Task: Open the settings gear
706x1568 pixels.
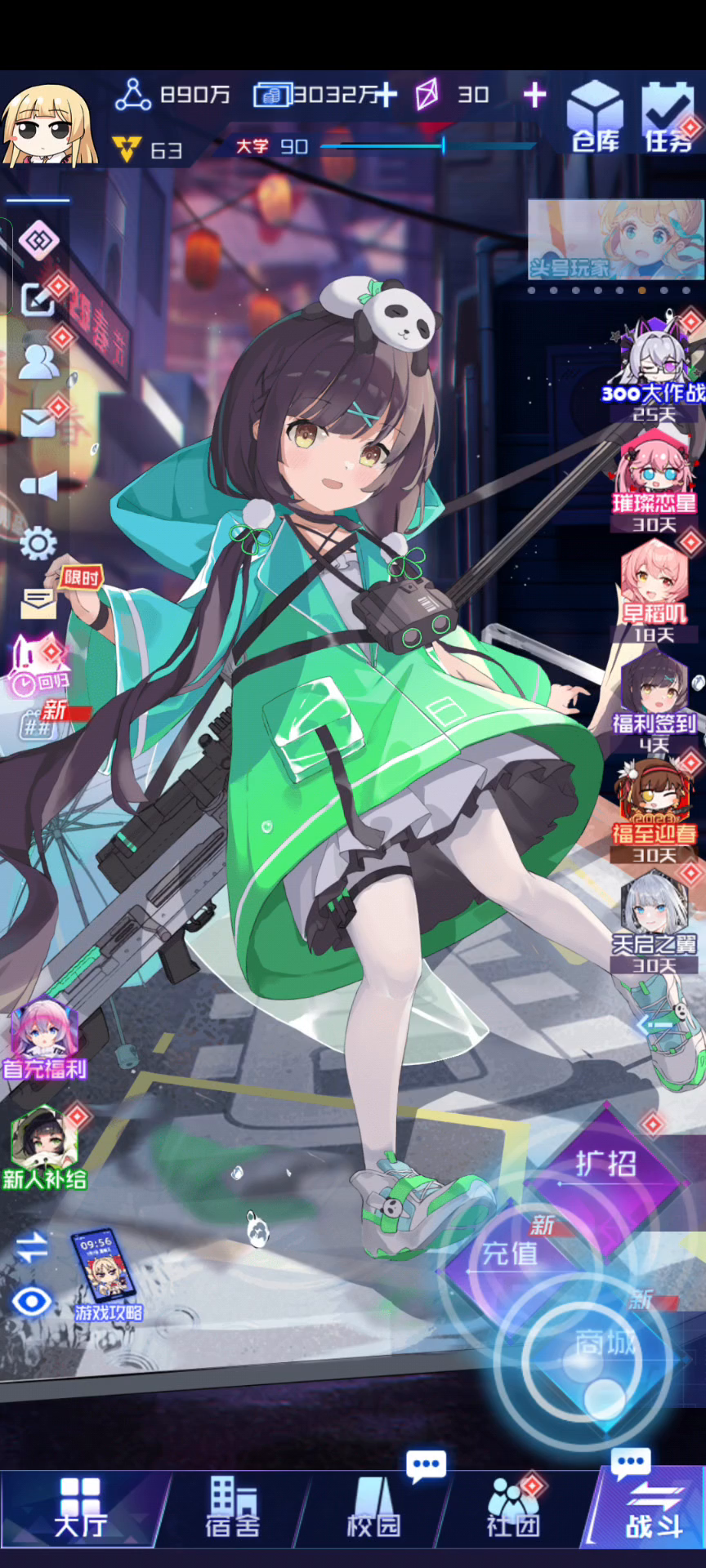Action: tap(38, 543)
